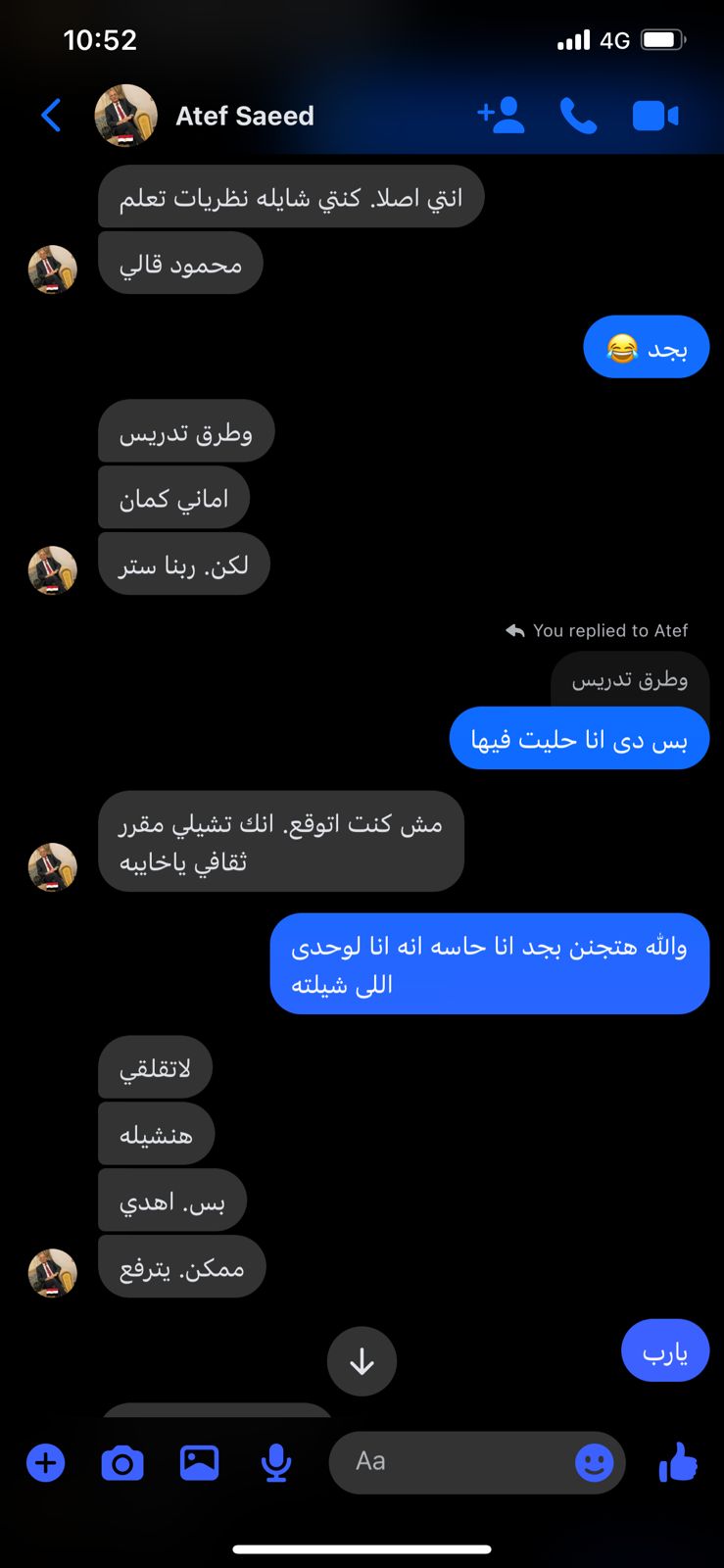Open the emoji picker in the message field

click(594, 1463)
